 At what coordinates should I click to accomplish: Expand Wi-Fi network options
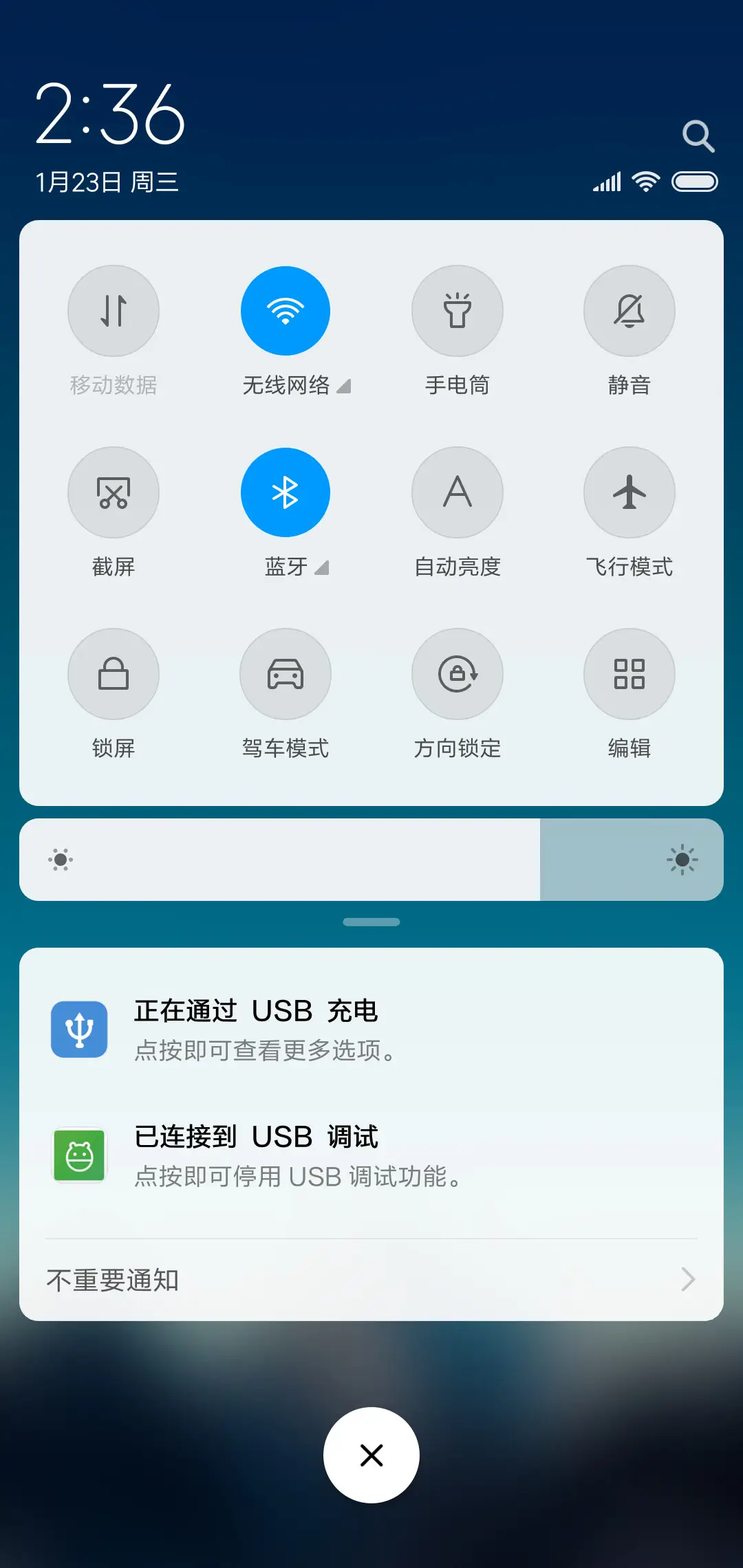pyautogui.click(x=345, y=386)
